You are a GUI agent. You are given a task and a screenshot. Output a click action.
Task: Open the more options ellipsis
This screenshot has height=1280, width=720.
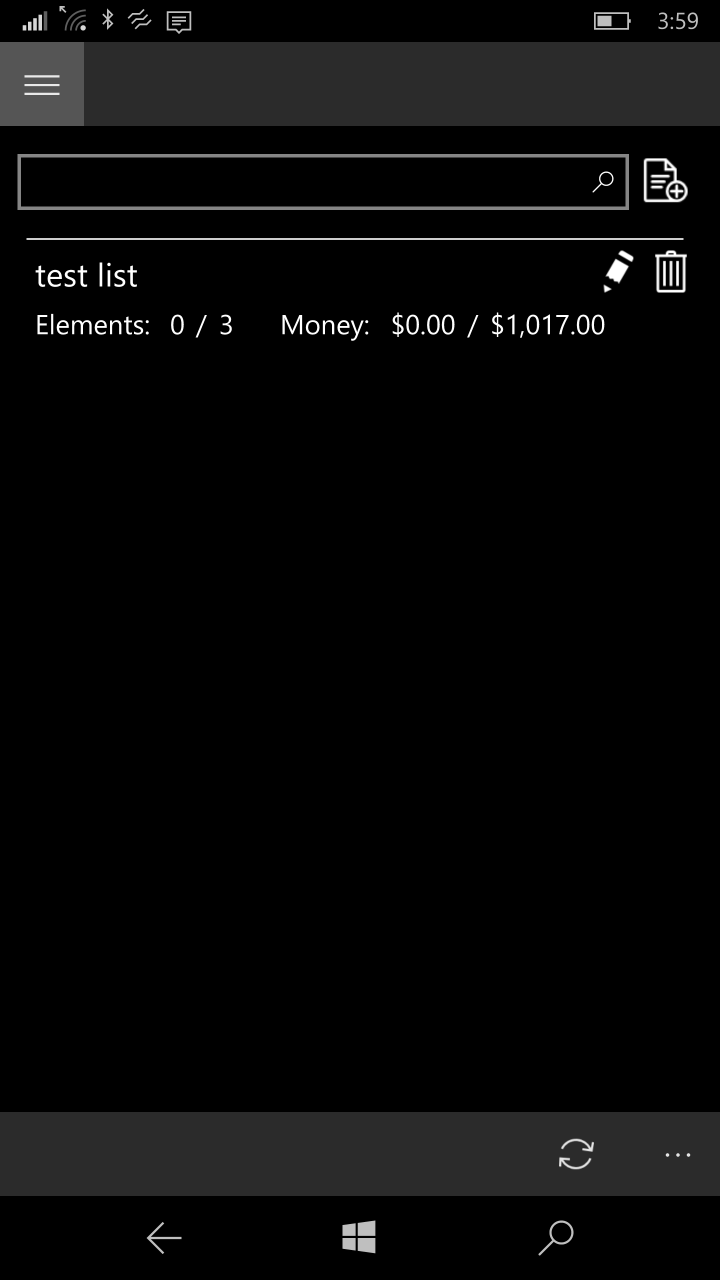(x=677, y=1154)
